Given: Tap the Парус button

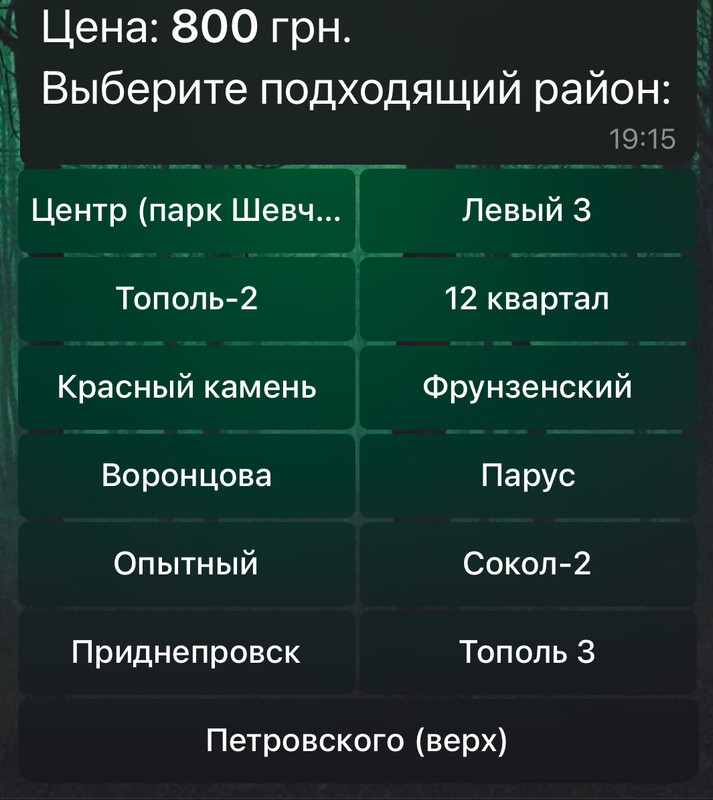Looking at the screenshot, I should tap(527, 474).
